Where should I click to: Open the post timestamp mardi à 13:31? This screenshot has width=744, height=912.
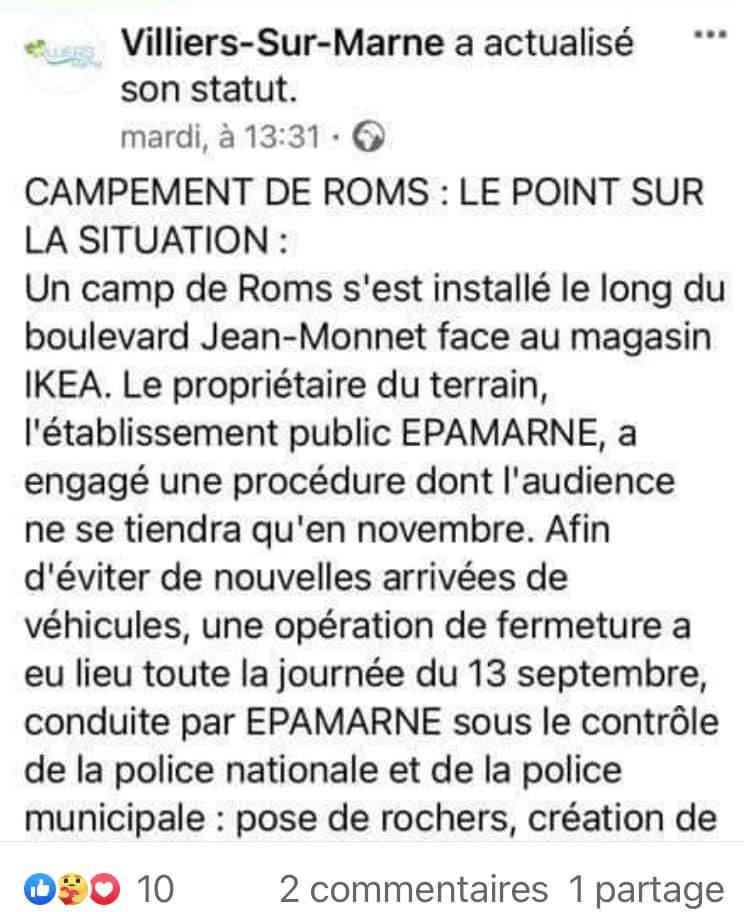tap(218, 136)
